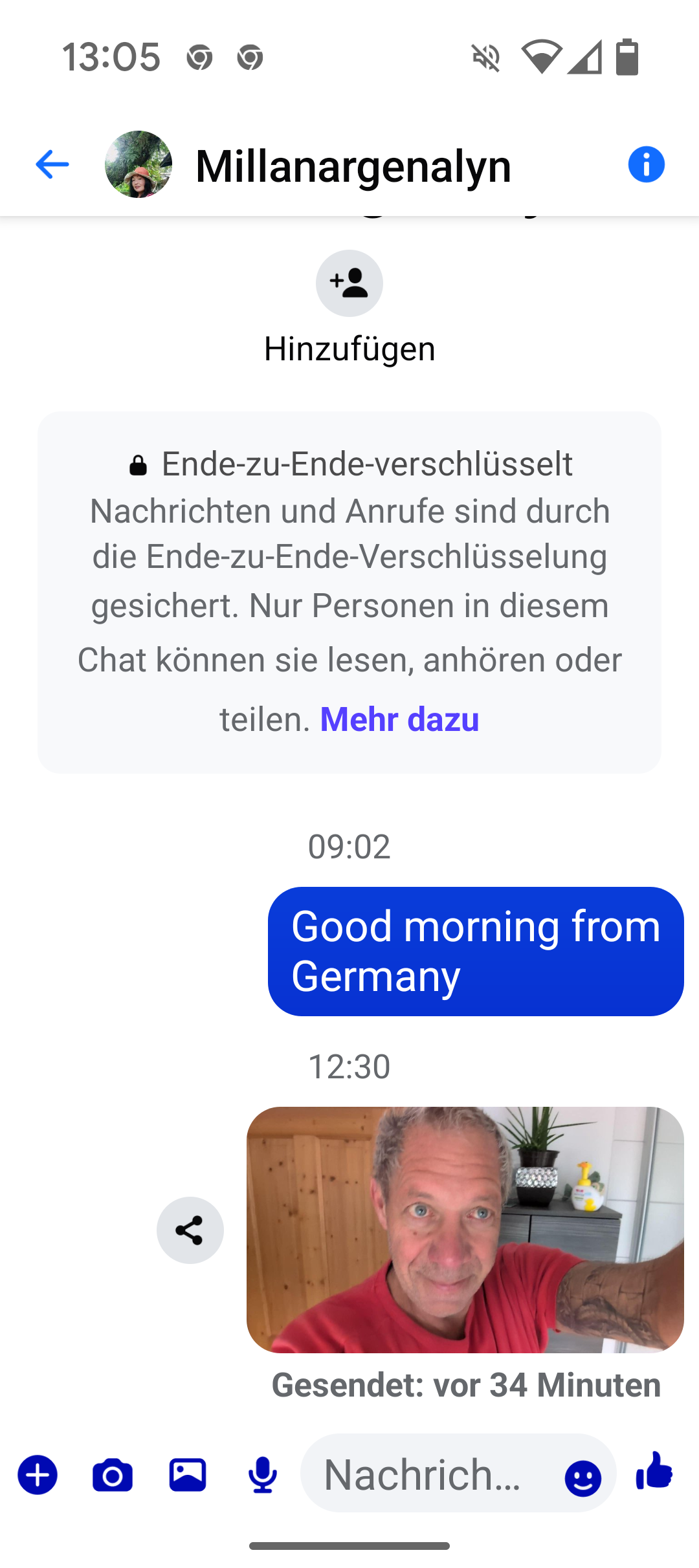
Task: Open Millanargenalyn's profile picture
Action: (x=139, y=164)
